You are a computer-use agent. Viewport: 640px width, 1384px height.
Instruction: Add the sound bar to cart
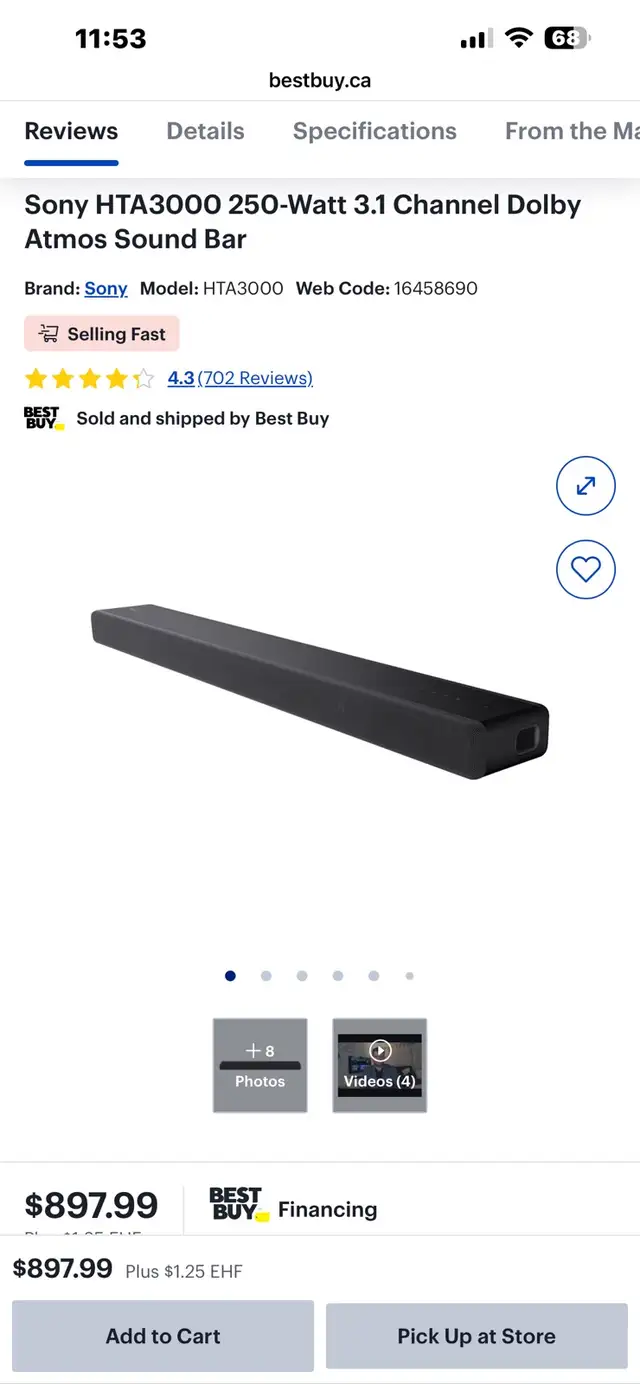pos(163,1336)
